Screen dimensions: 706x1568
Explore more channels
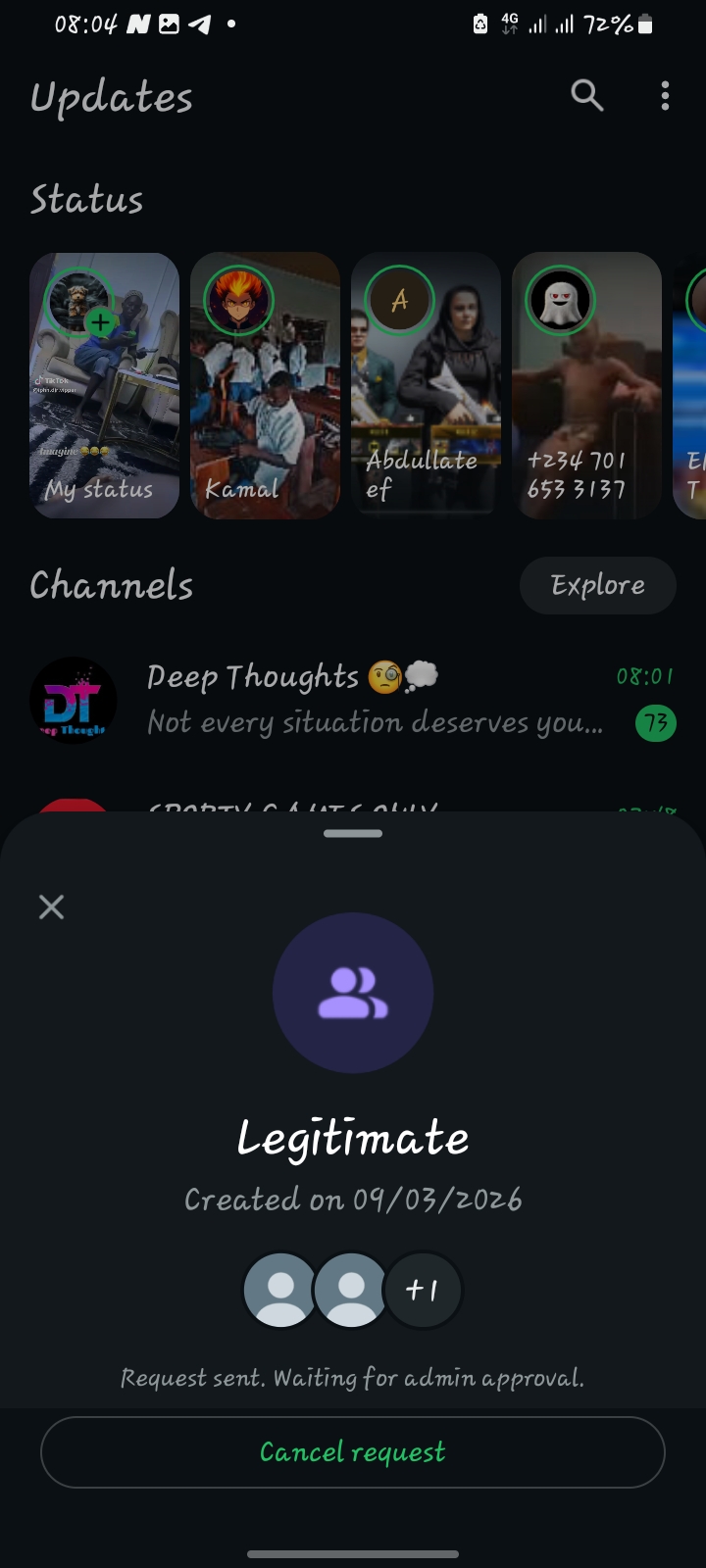[x=597, y=585]
